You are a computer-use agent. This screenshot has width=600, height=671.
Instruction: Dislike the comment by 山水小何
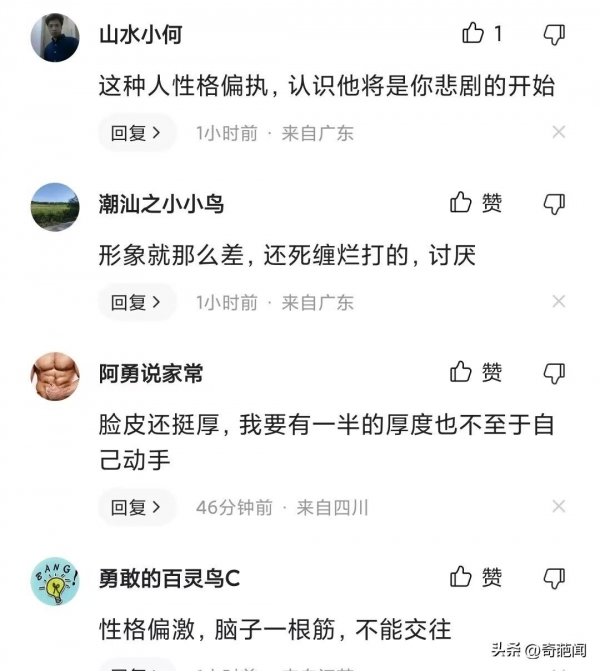pyautogui.click(x=553, y=35)
